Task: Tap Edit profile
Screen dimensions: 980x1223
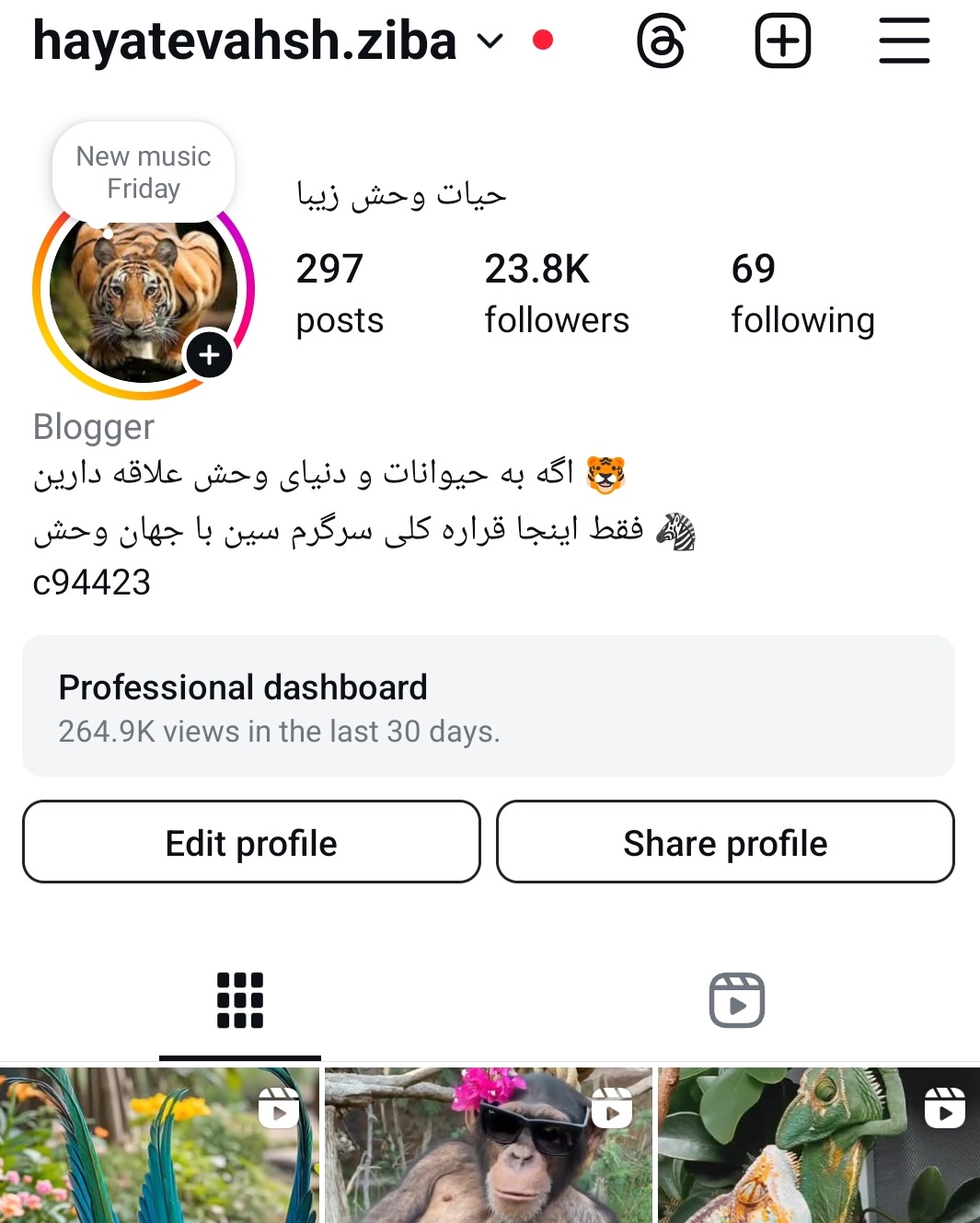Action: [251, 842]
